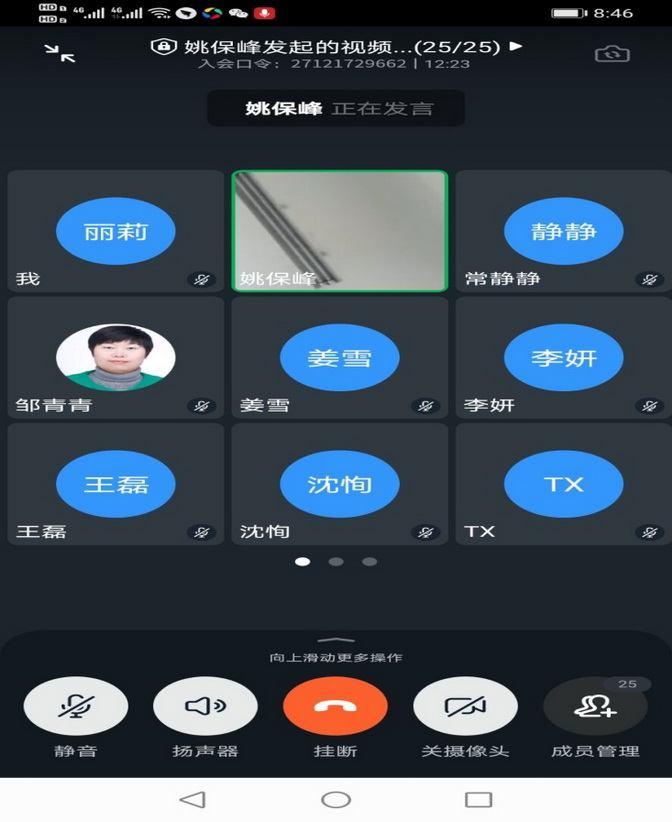Screen dimensions: 672x822
Task: Open 成员管理 member management
Action: tap(595, 706)
